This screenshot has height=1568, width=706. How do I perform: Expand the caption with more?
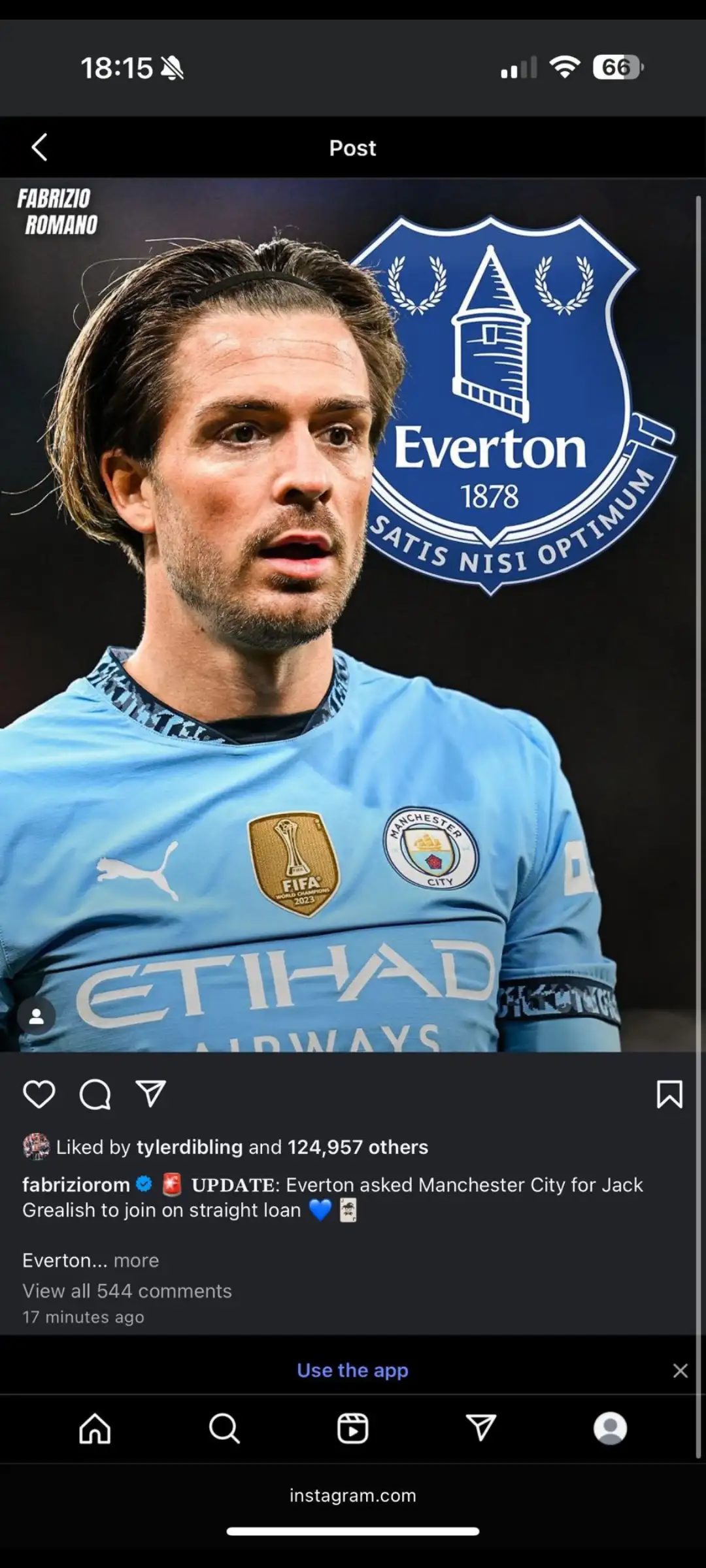[136, 1260]
